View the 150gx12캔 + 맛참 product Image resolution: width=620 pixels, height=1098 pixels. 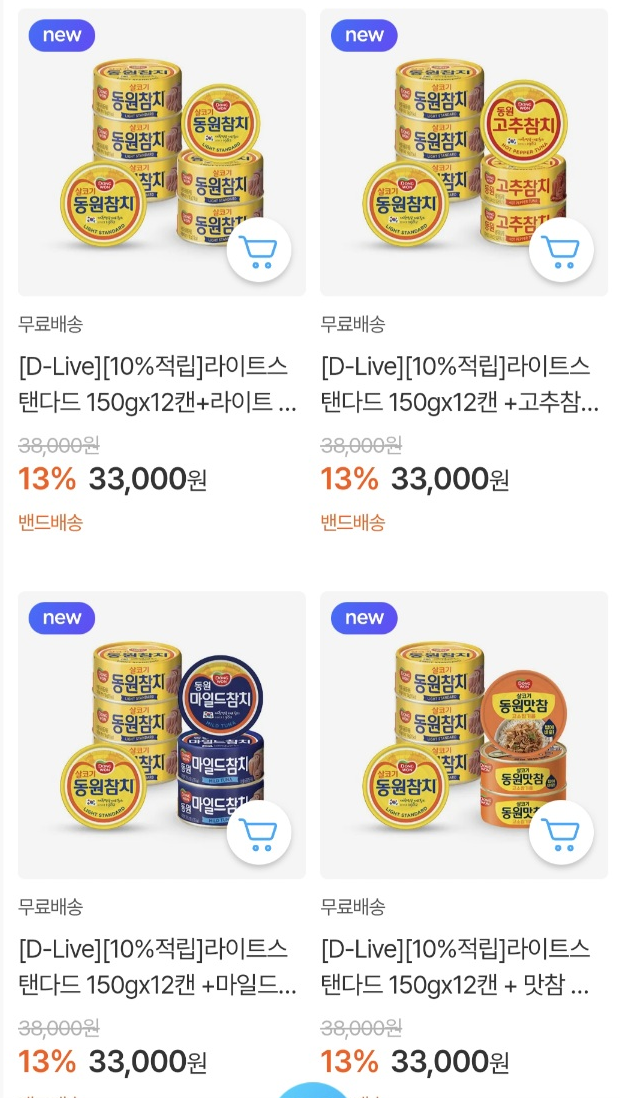pos(460,966)
